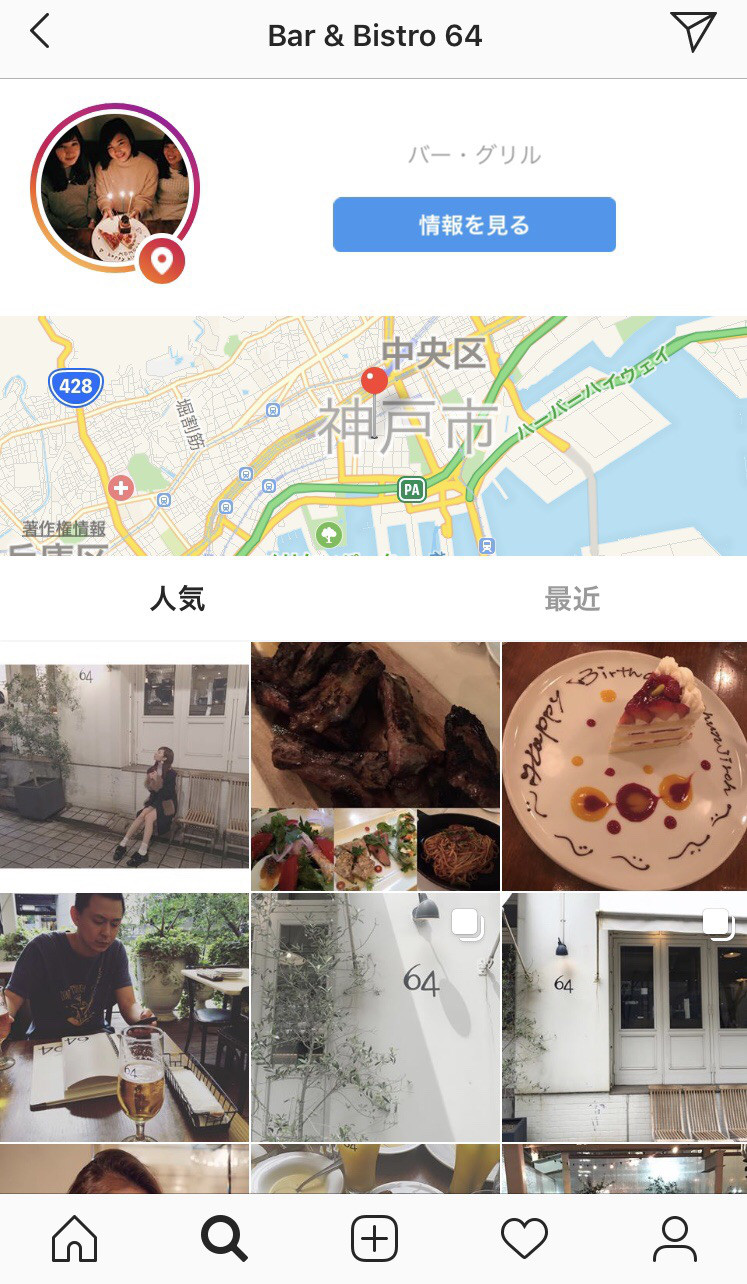Tap the 情報を見る button

coord(474,225)
